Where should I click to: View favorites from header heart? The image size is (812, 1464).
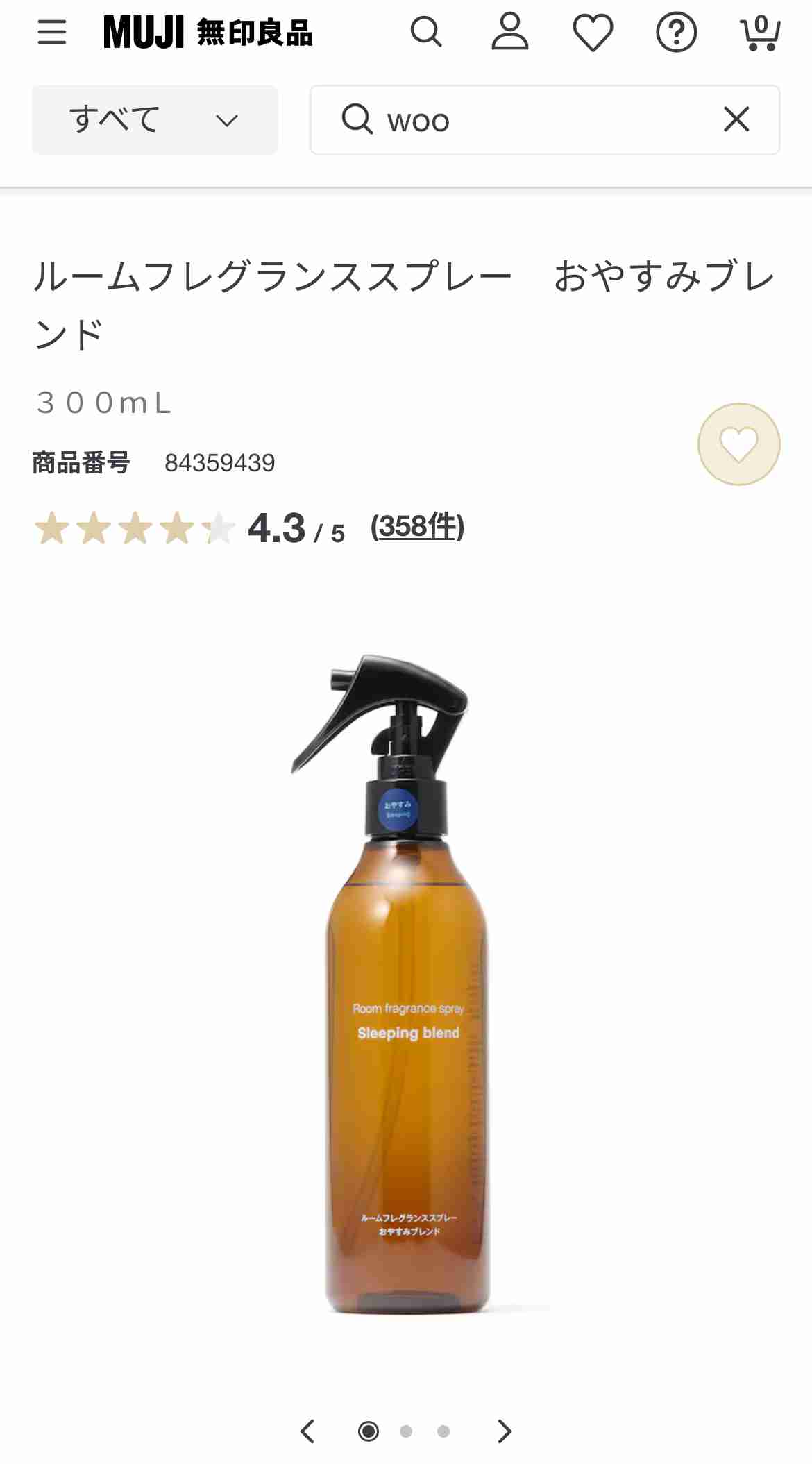(x=593, y=33)
